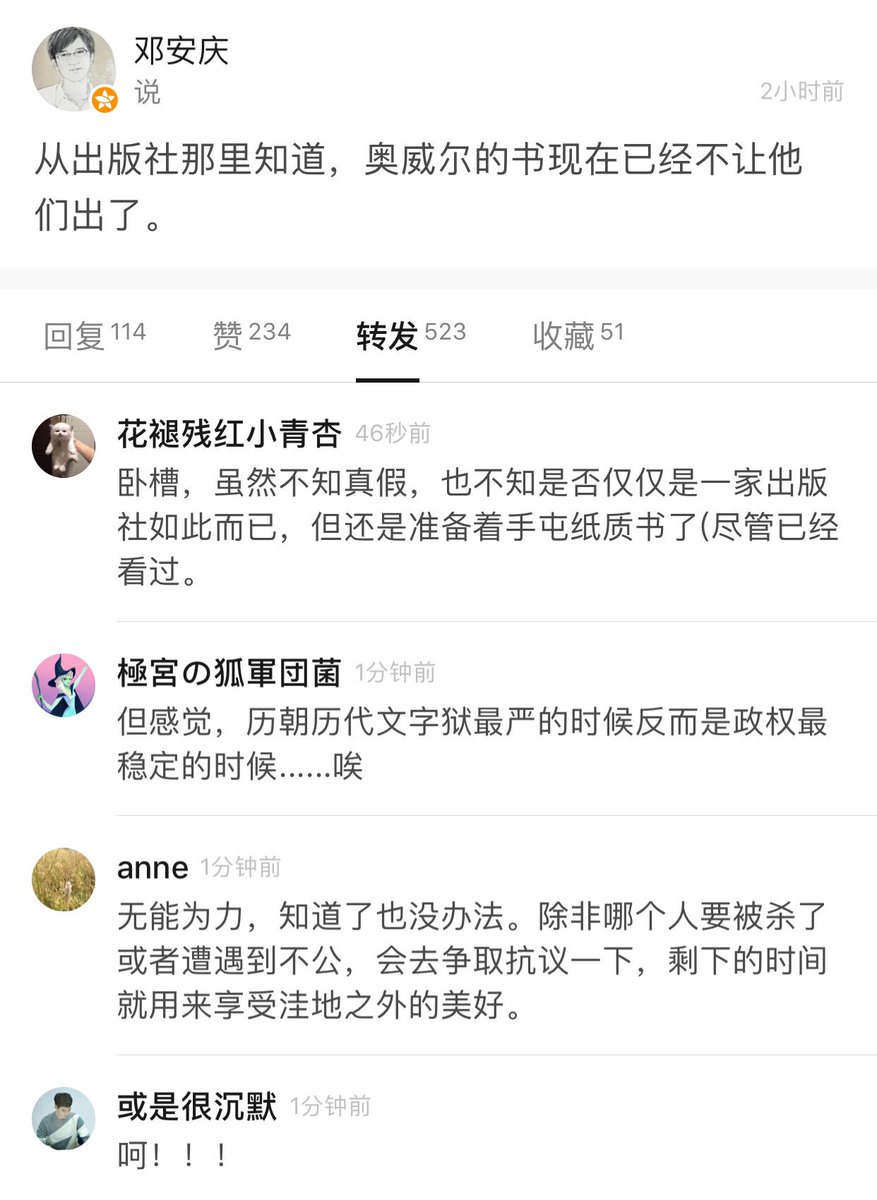Open author name 邓安庆
877x1200 pixels.
[181, 50]
